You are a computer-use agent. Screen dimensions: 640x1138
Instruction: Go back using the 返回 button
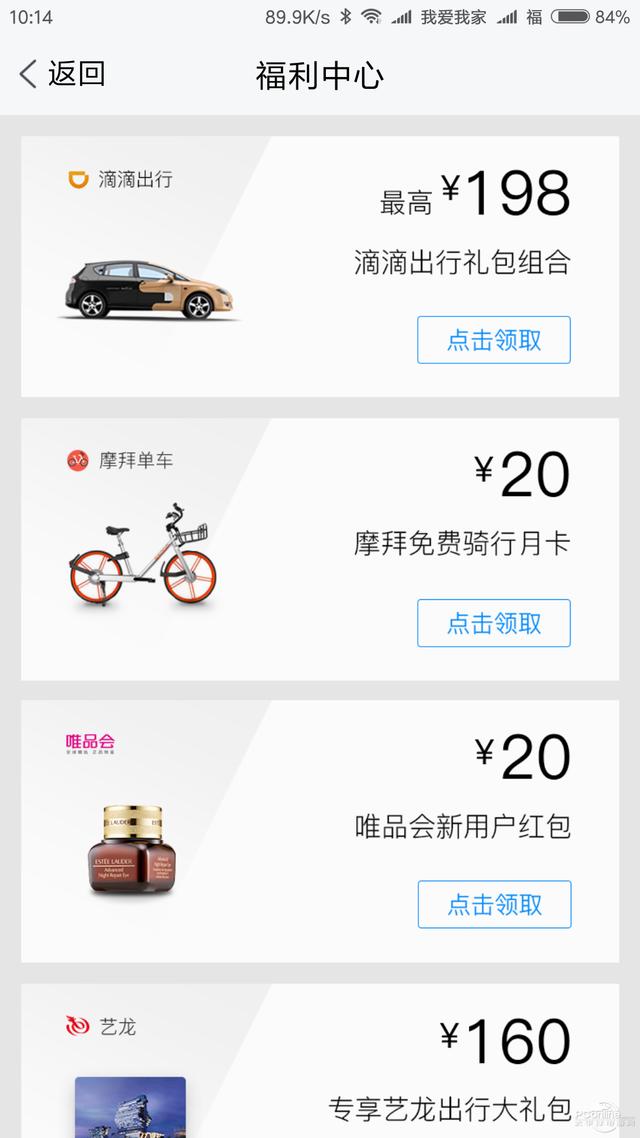click(x=62, y=74)
